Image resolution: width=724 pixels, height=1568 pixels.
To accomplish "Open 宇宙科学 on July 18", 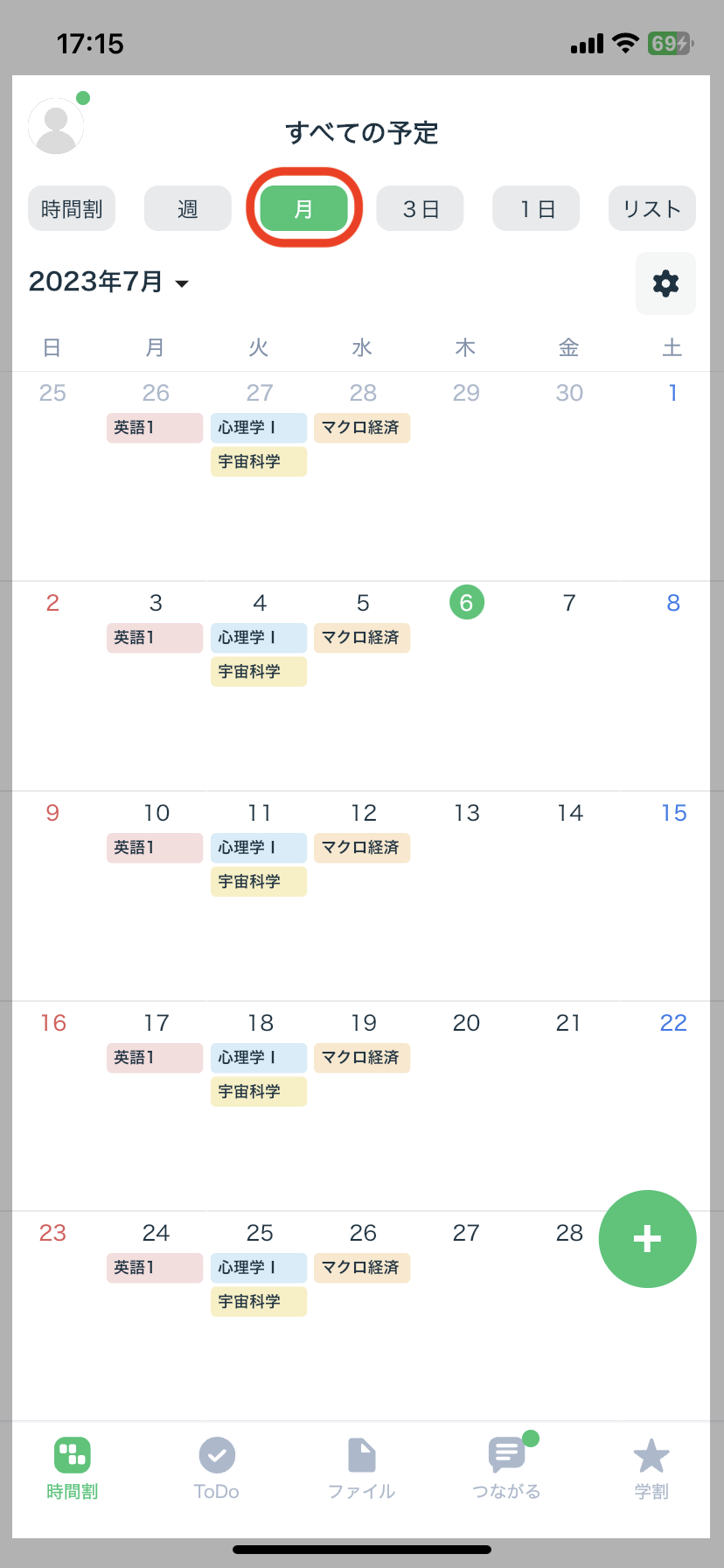I will tap(258, 1092).
